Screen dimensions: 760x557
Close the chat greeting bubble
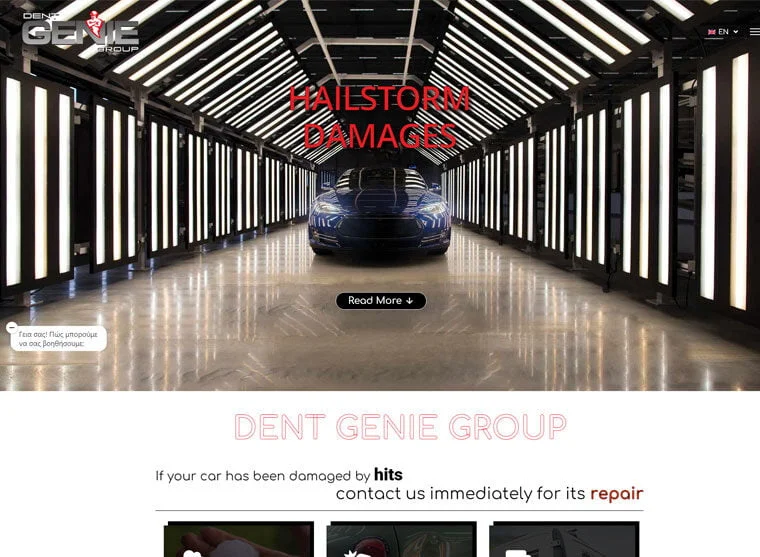click(11, 327)
